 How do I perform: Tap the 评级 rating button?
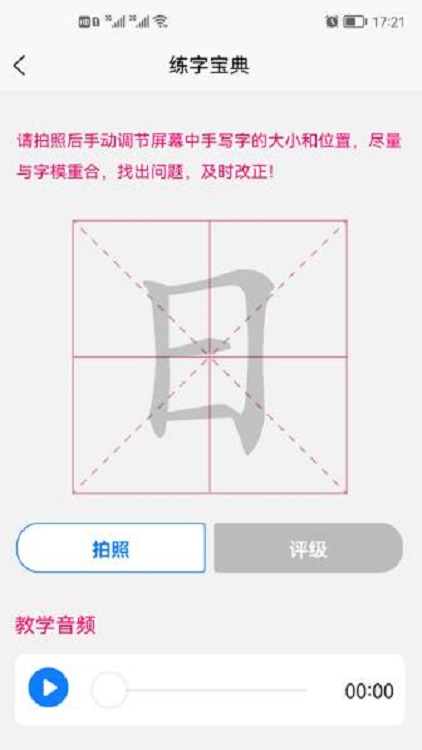coord(309,548)
